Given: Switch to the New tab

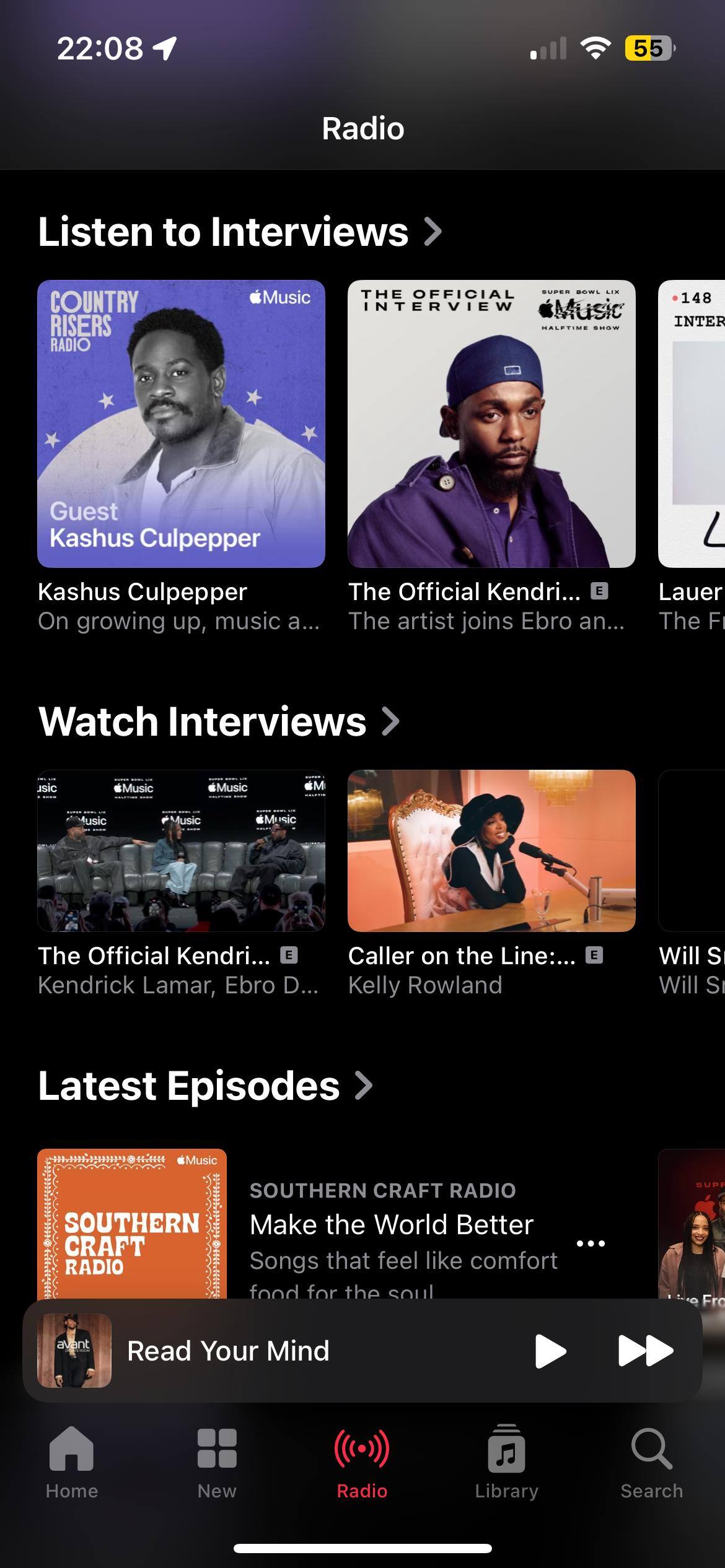Looking at the screenshot, I should coord(217,1463).
